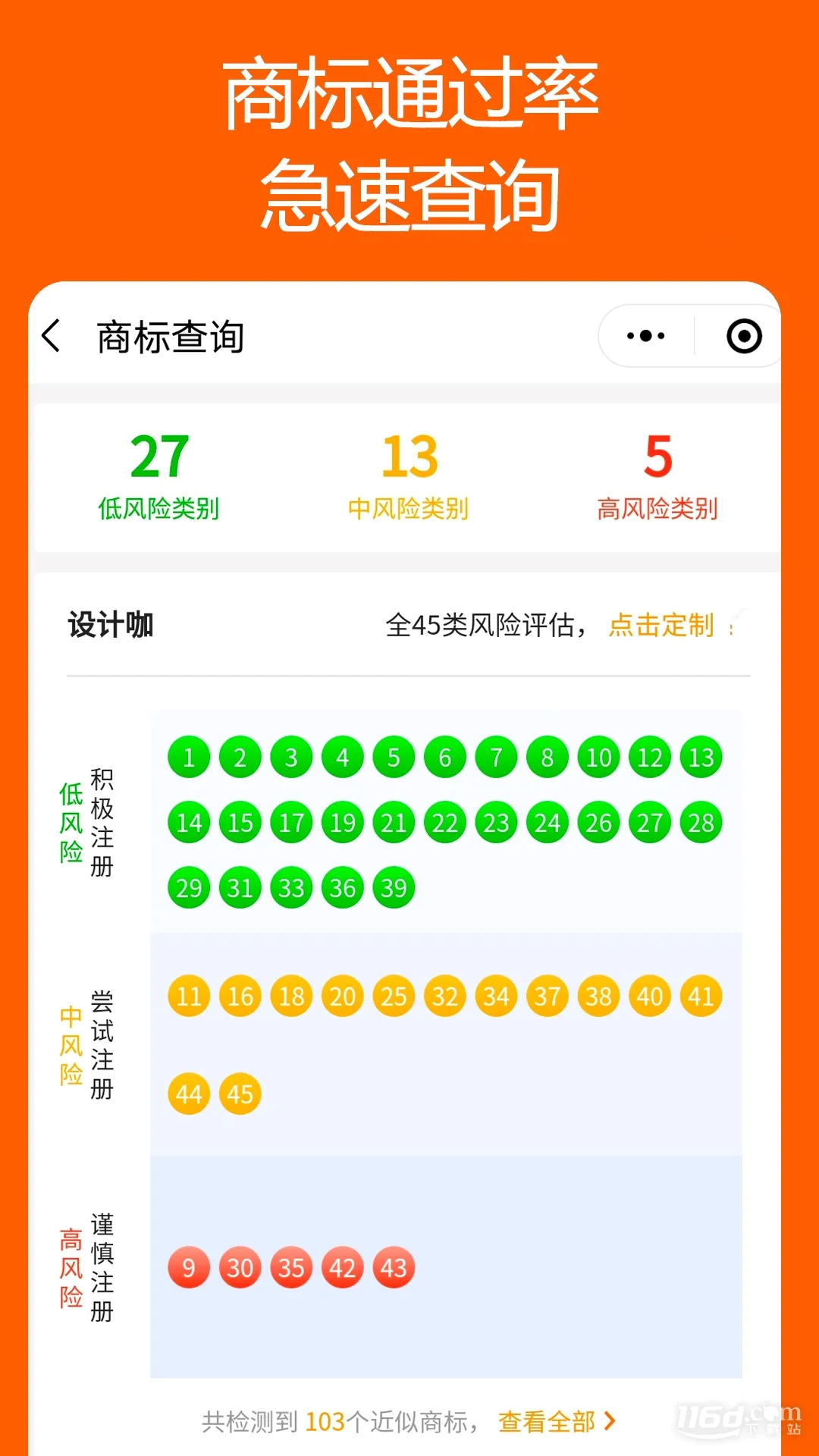Select red circle numbered 43
819x1456 pixels.
[x=393, y=1267]
